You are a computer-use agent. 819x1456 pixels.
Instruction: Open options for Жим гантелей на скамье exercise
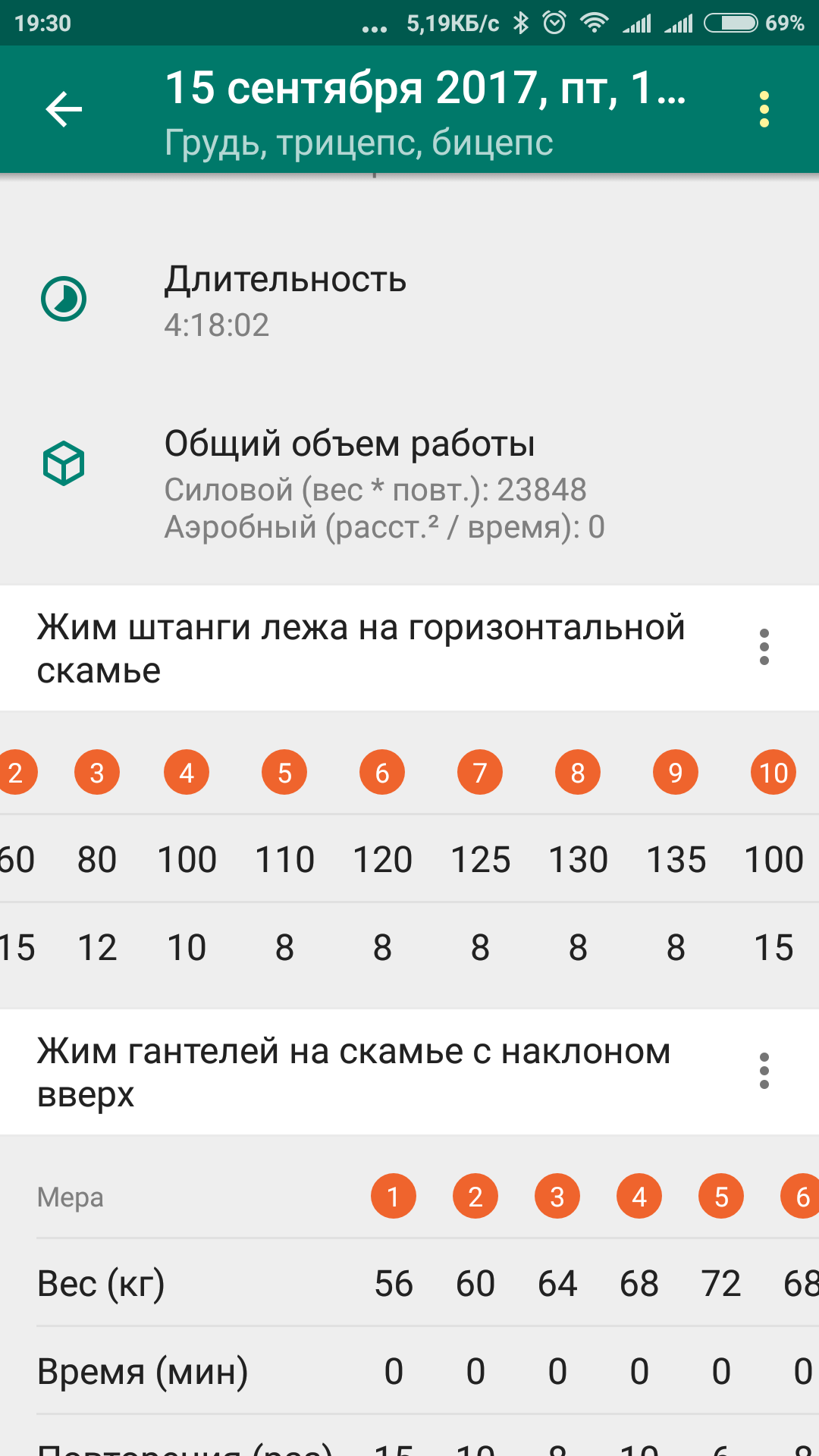[764, 1071]
